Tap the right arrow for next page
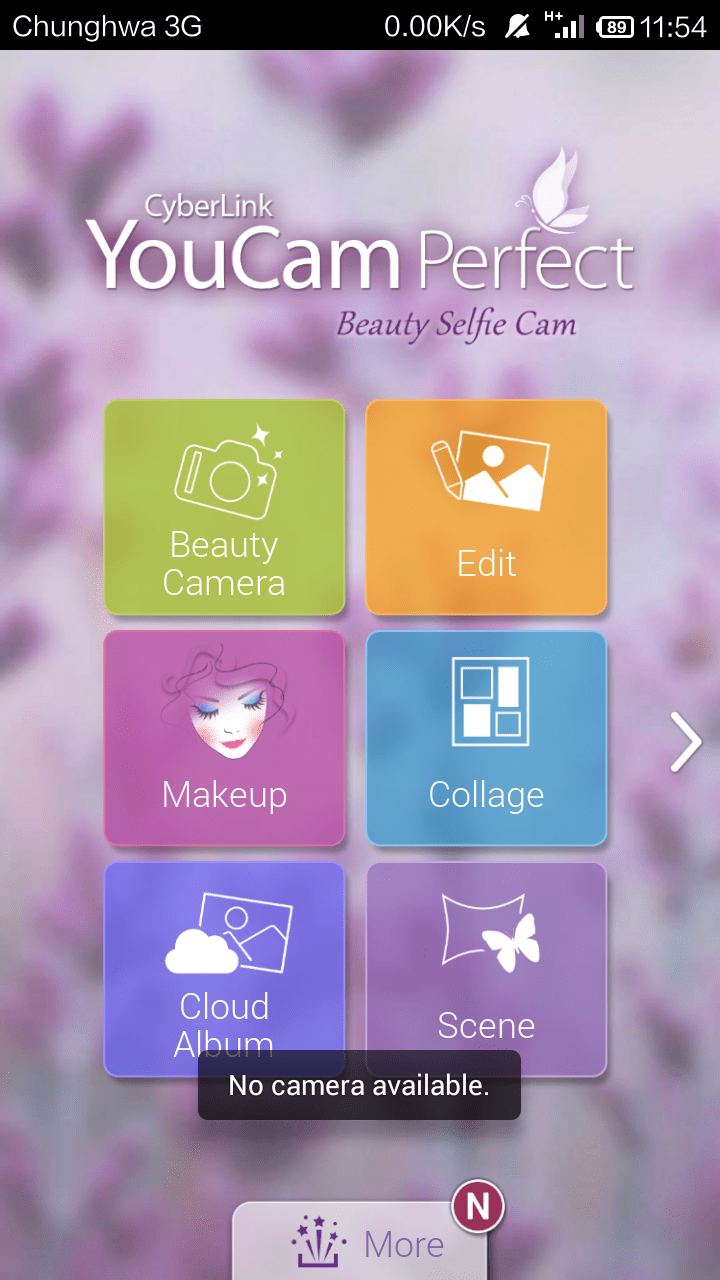This screenshot has width=720, height=1280. tap(686, 742)
